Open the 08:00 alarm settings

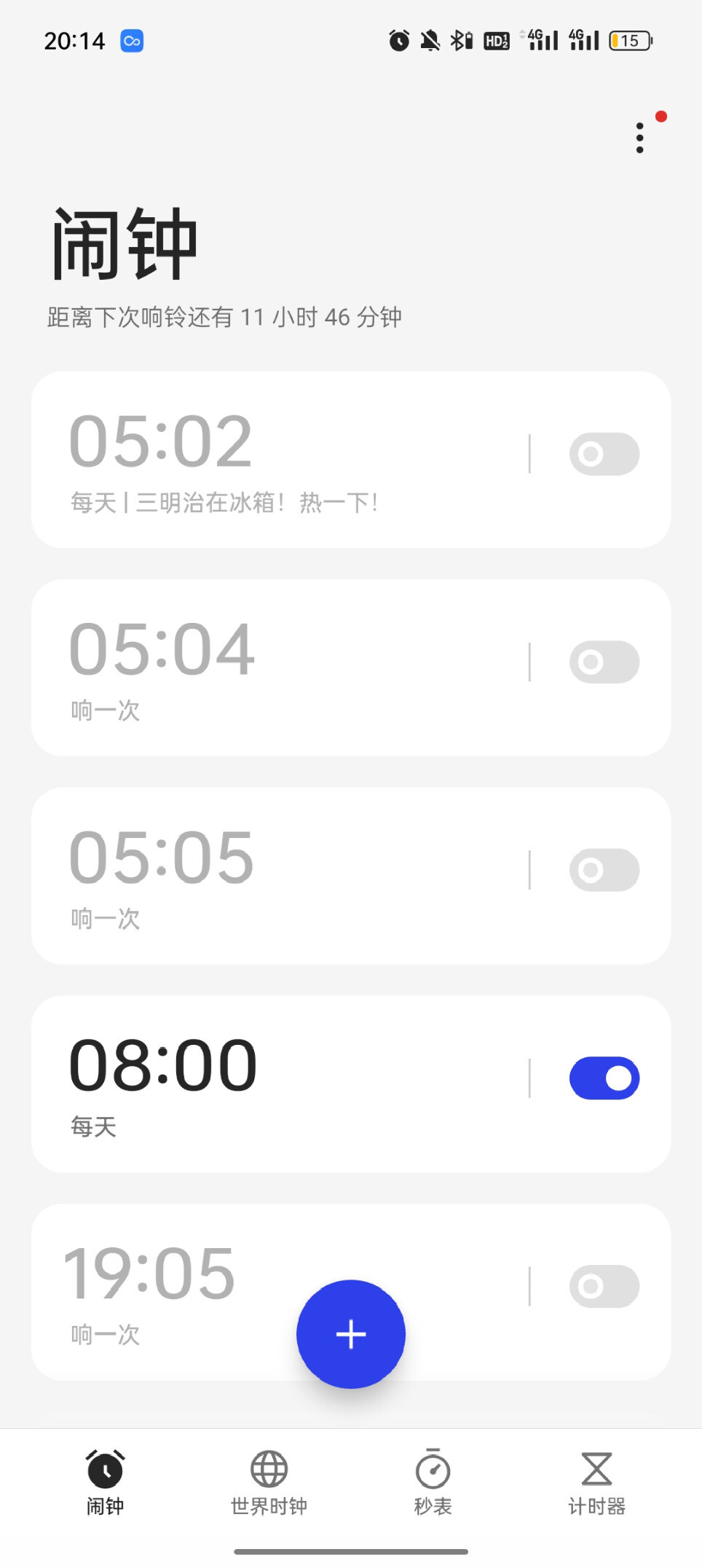[277, 1083]
